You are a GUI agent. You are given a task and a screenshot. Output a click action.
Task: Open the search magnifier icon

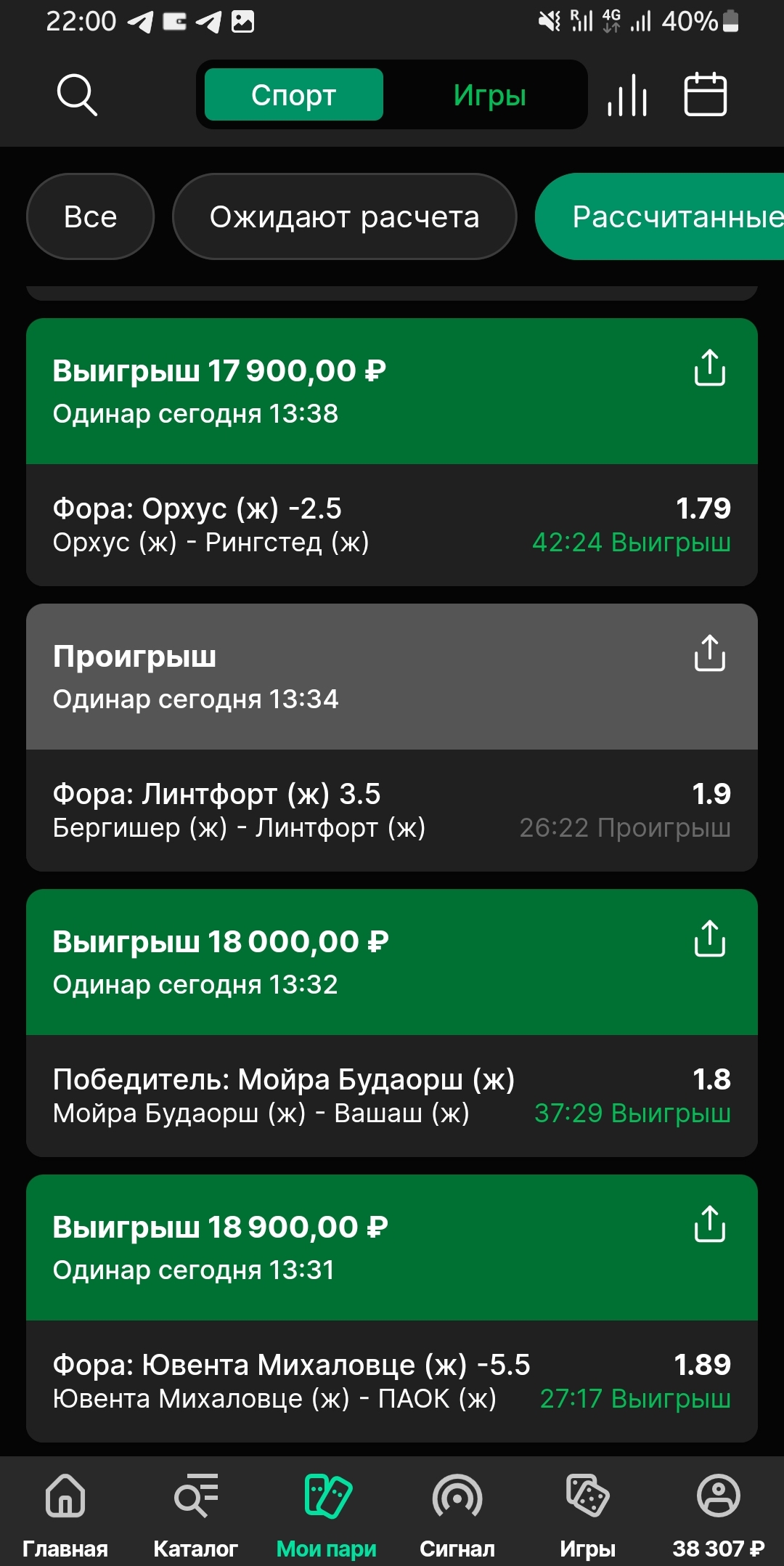click(77, 94)
